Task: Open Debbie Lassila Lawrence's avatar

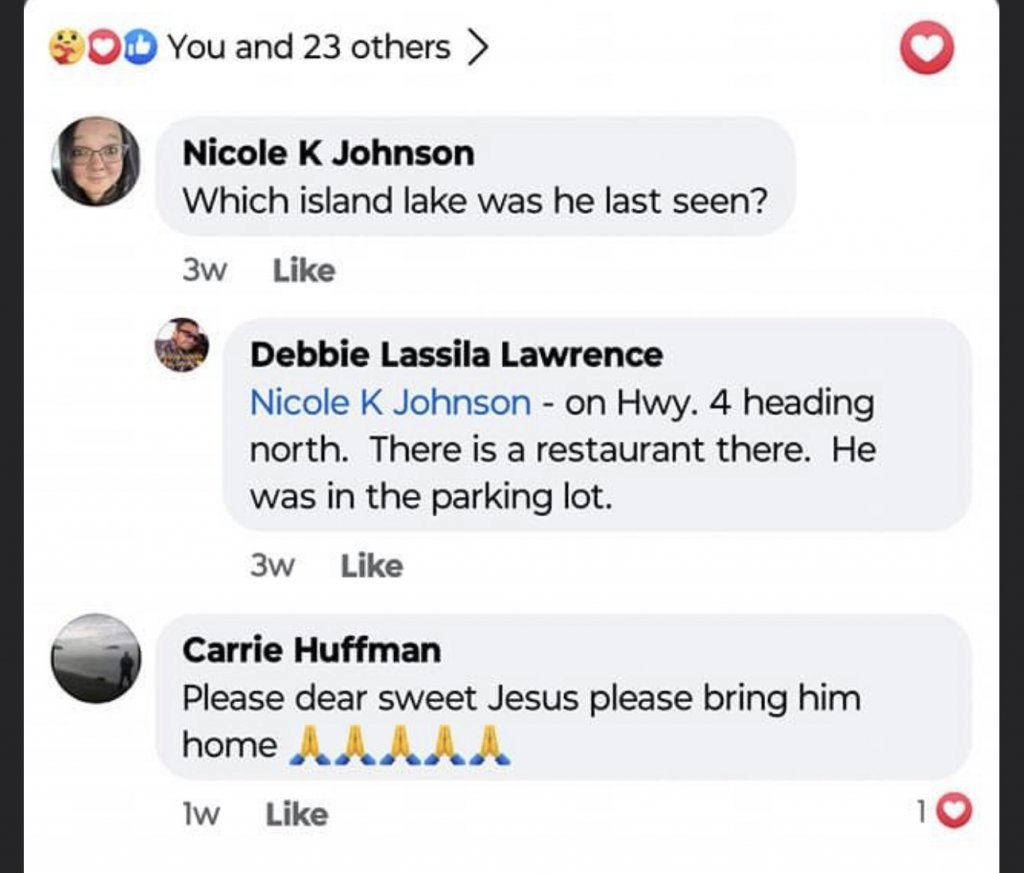Action: (182, 345)
